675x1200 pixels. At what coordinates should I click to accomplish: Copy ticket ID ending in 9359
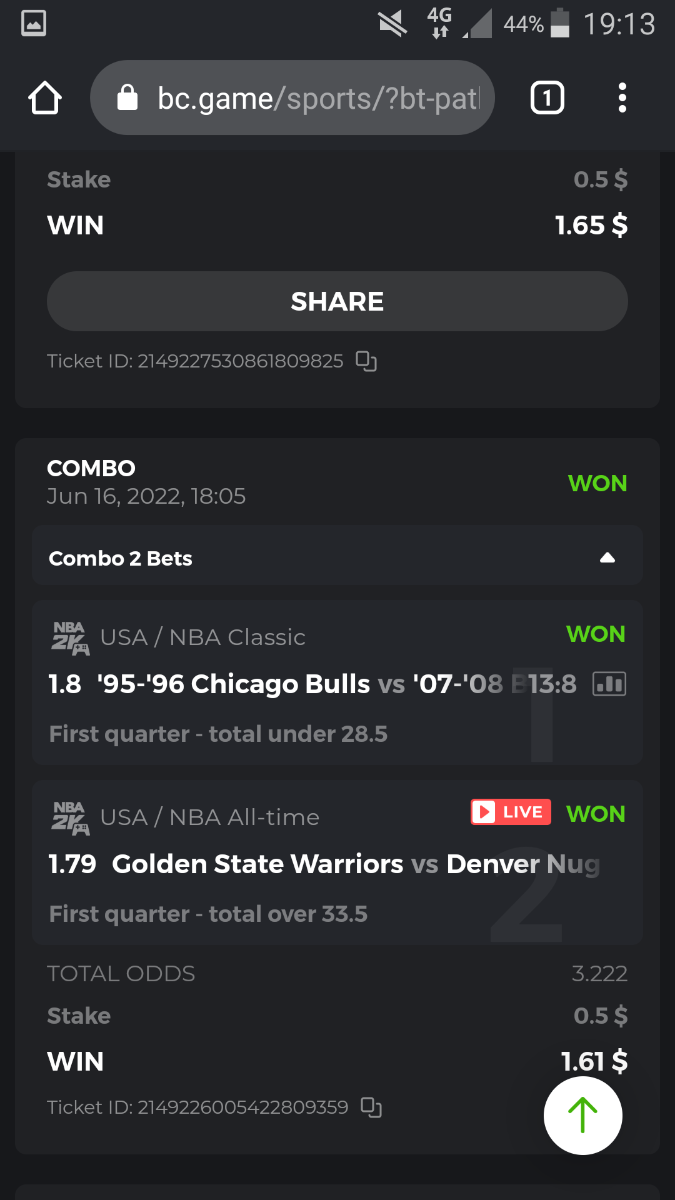tap(371, 1107)
